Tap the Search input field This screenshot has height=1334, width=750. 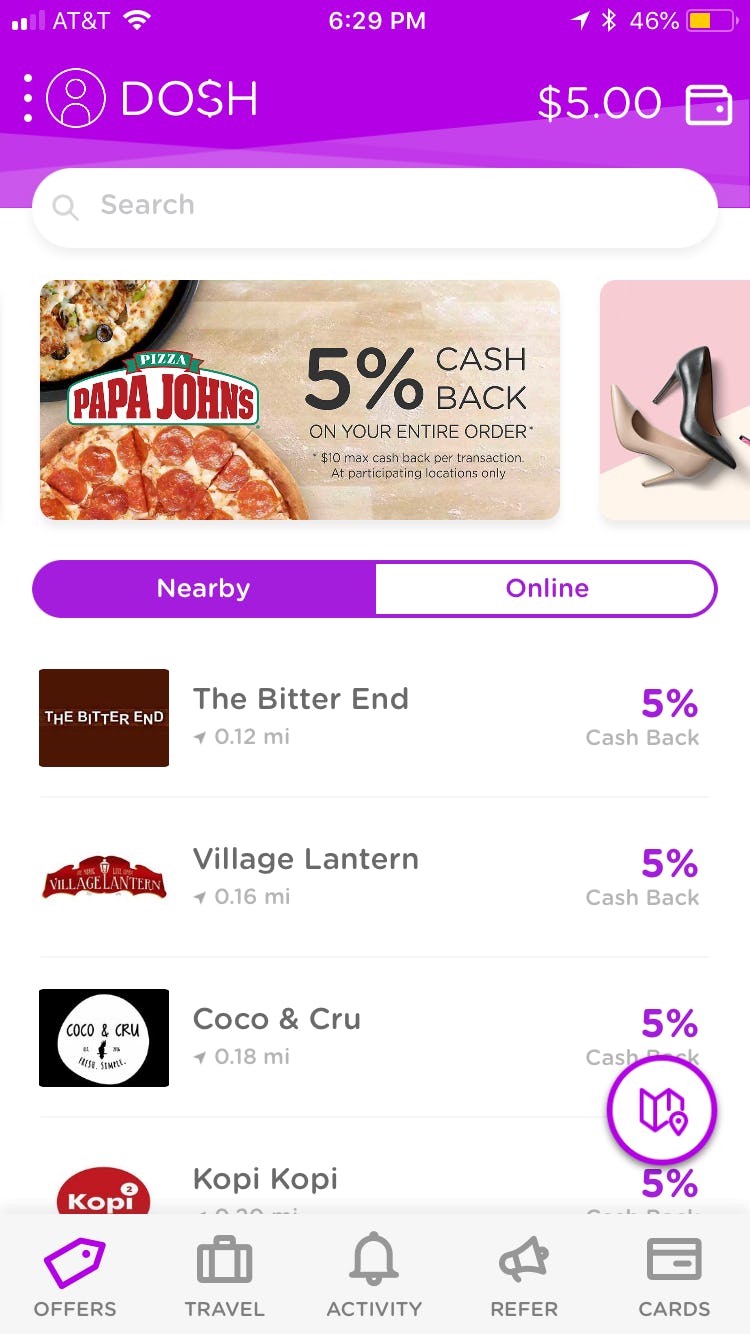click(x=374, y=206)
